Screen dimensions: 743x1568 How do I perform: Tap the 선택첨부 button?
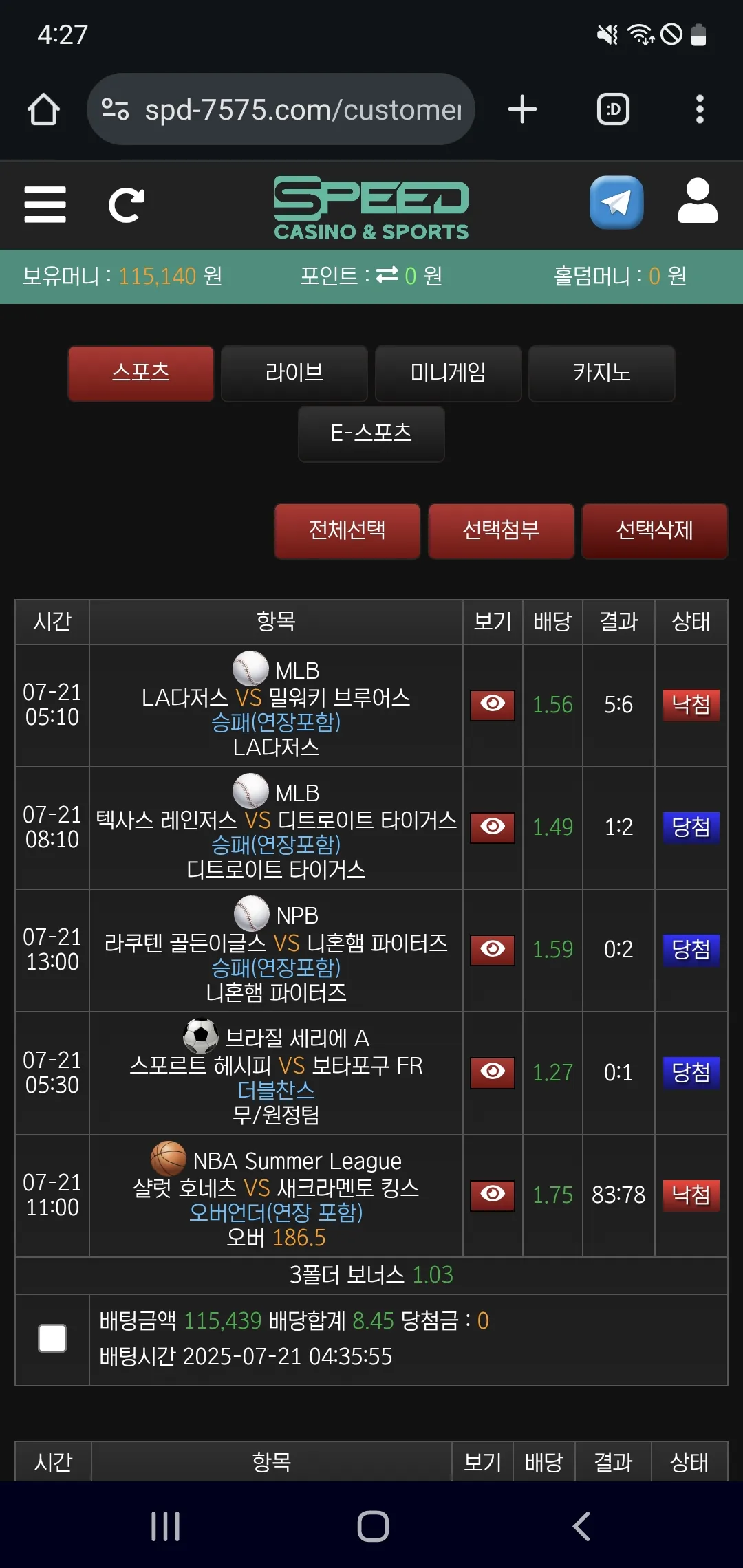(x=501, y=530)
